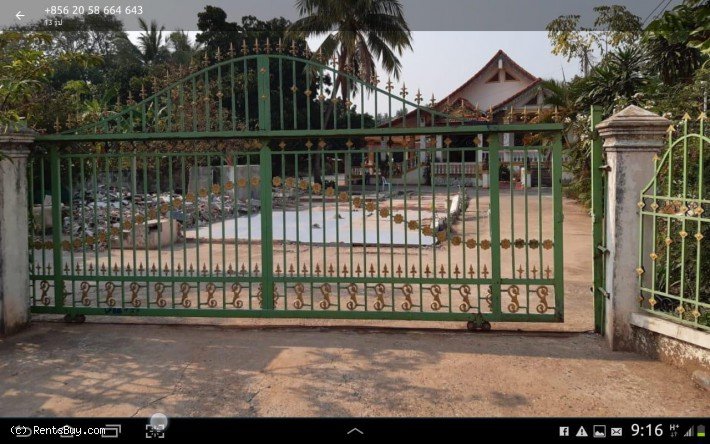
Task: Expand the up-chevron in the navigation bar
Action: (355, 431)
